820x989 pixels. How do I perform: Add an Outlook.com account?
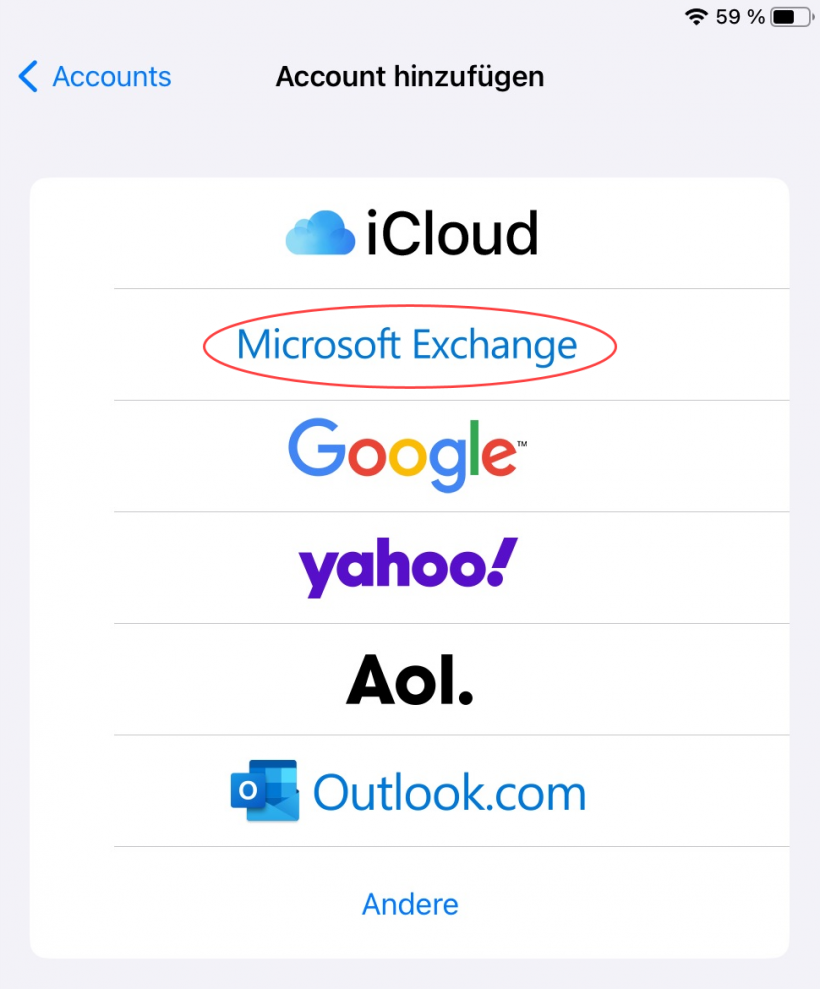[410, 792]
